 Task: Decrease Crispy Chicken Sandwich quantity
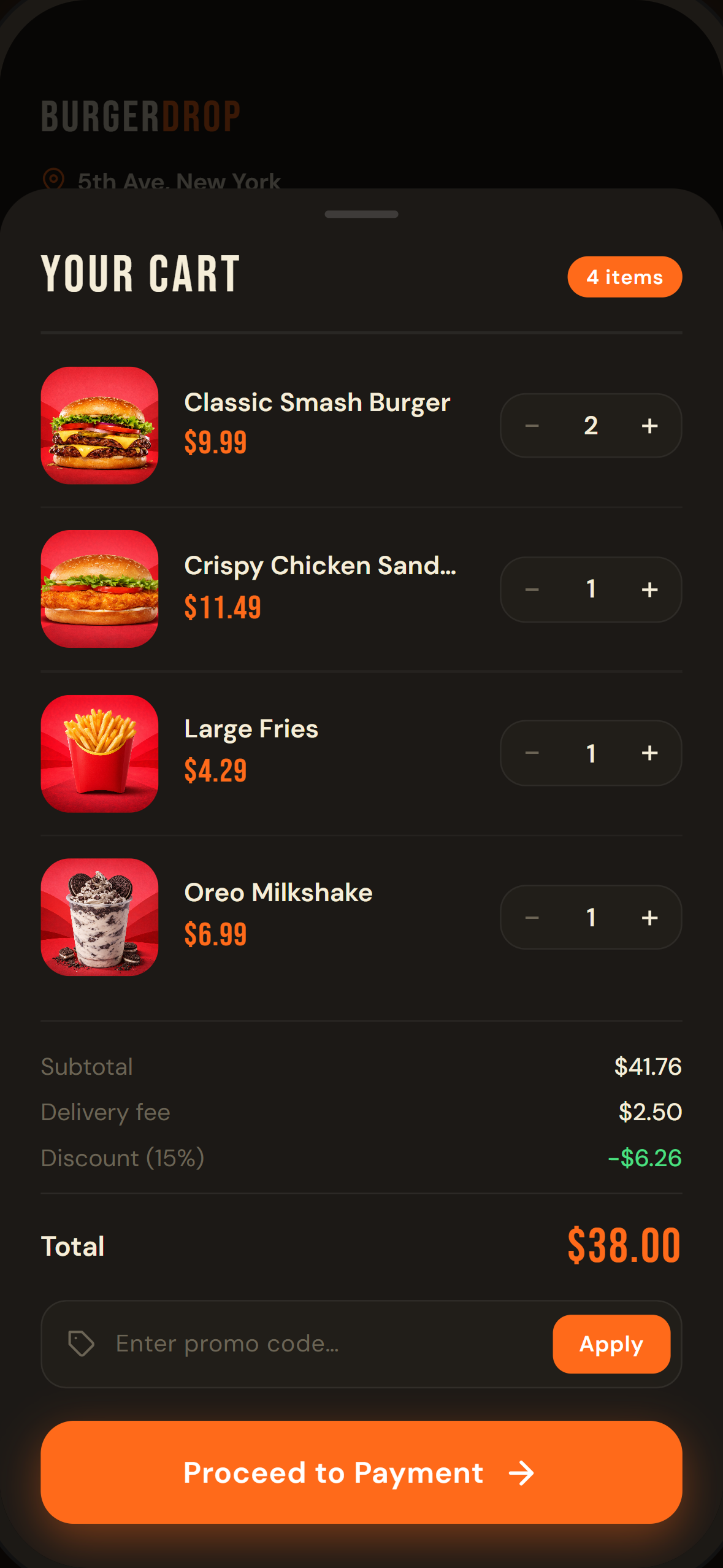click(x=532, y=589)
